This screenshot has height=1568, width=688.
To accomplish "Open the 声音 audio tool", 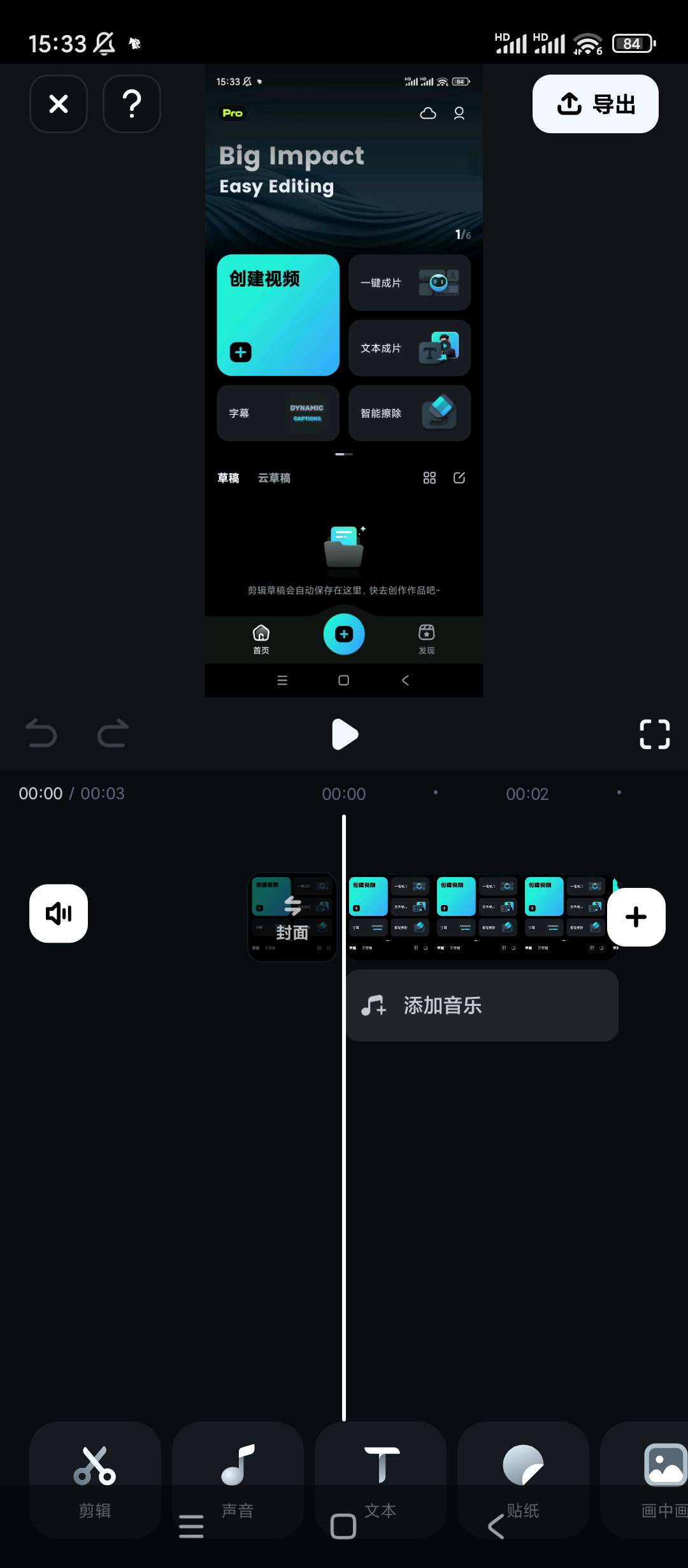I will click(238, 1480).
